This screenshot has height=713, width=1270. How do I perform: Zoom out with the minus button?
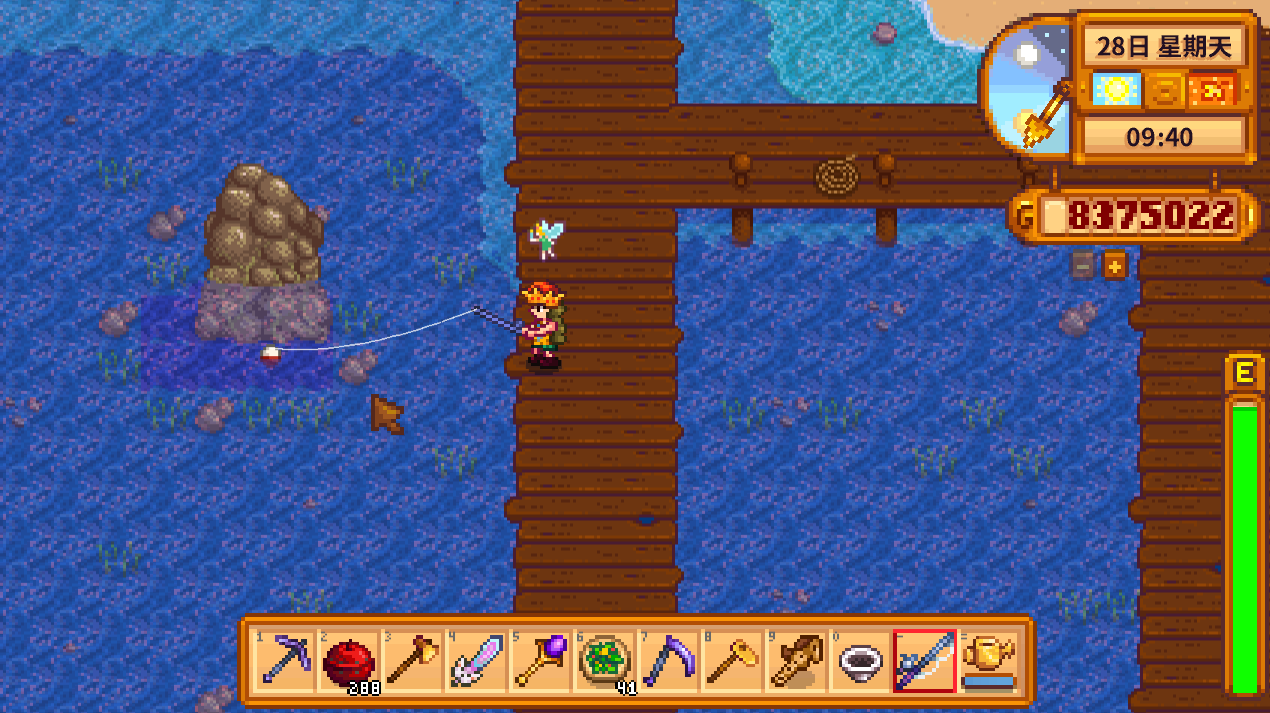click(1083, 266)
